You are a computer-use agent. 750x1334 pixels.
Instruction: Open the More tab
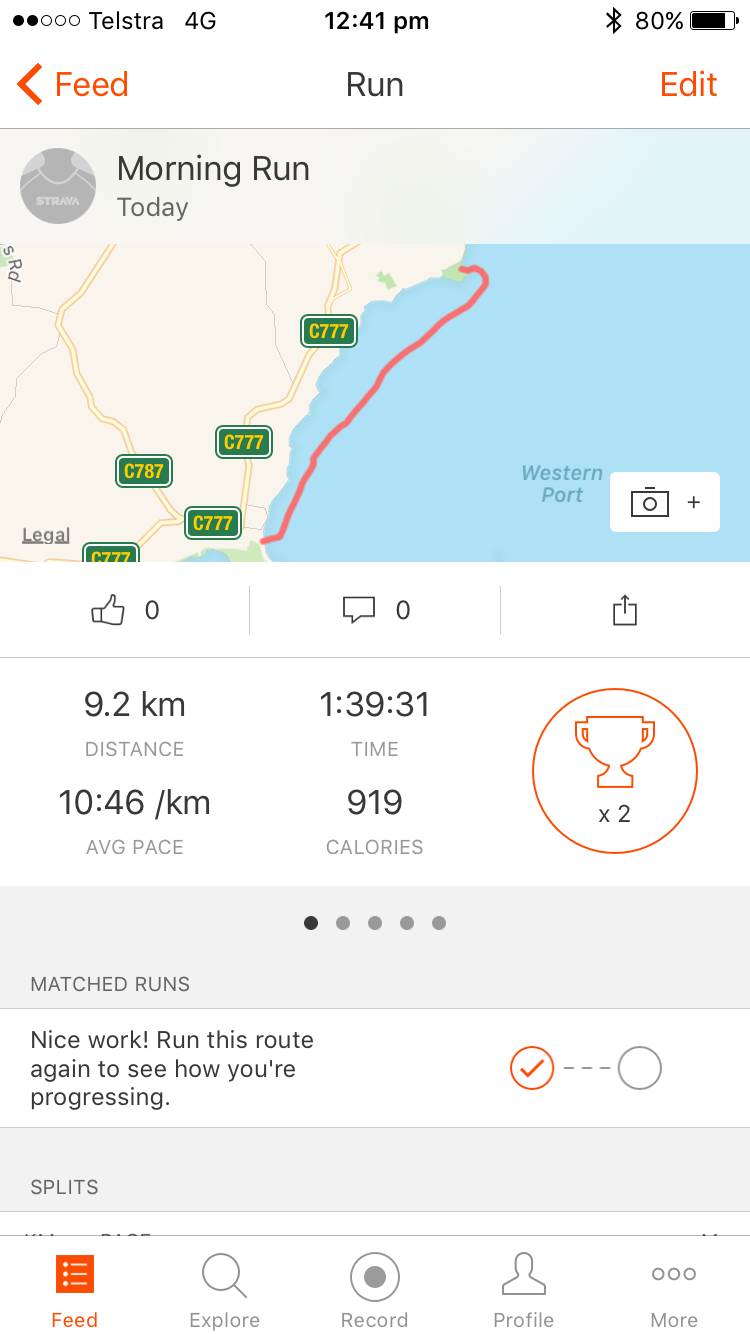[x=673, y=1290]
